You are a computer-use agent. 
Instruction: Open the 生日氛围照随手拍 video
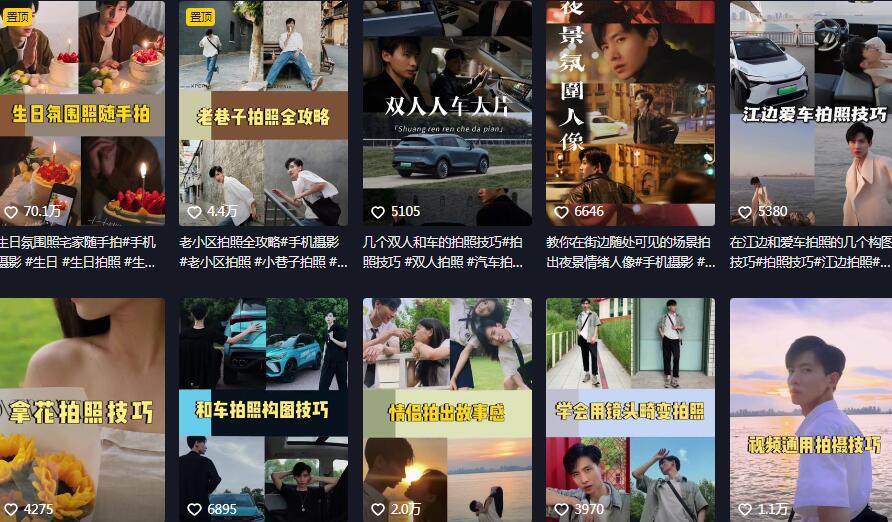(x=82, y=113)
